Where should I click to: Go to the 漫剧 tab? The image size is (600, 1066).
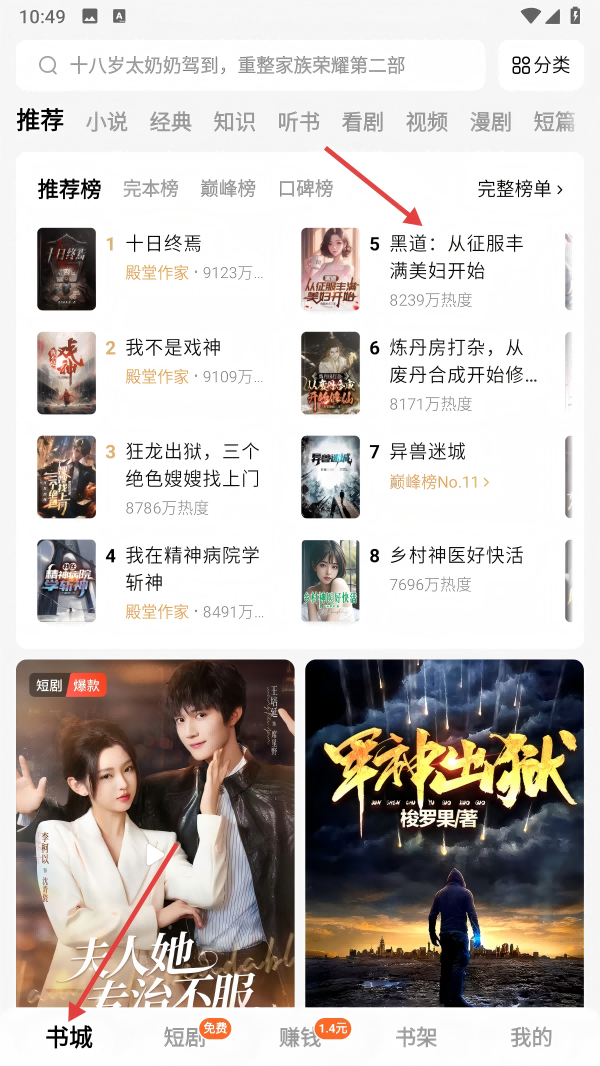pos(490,122)
